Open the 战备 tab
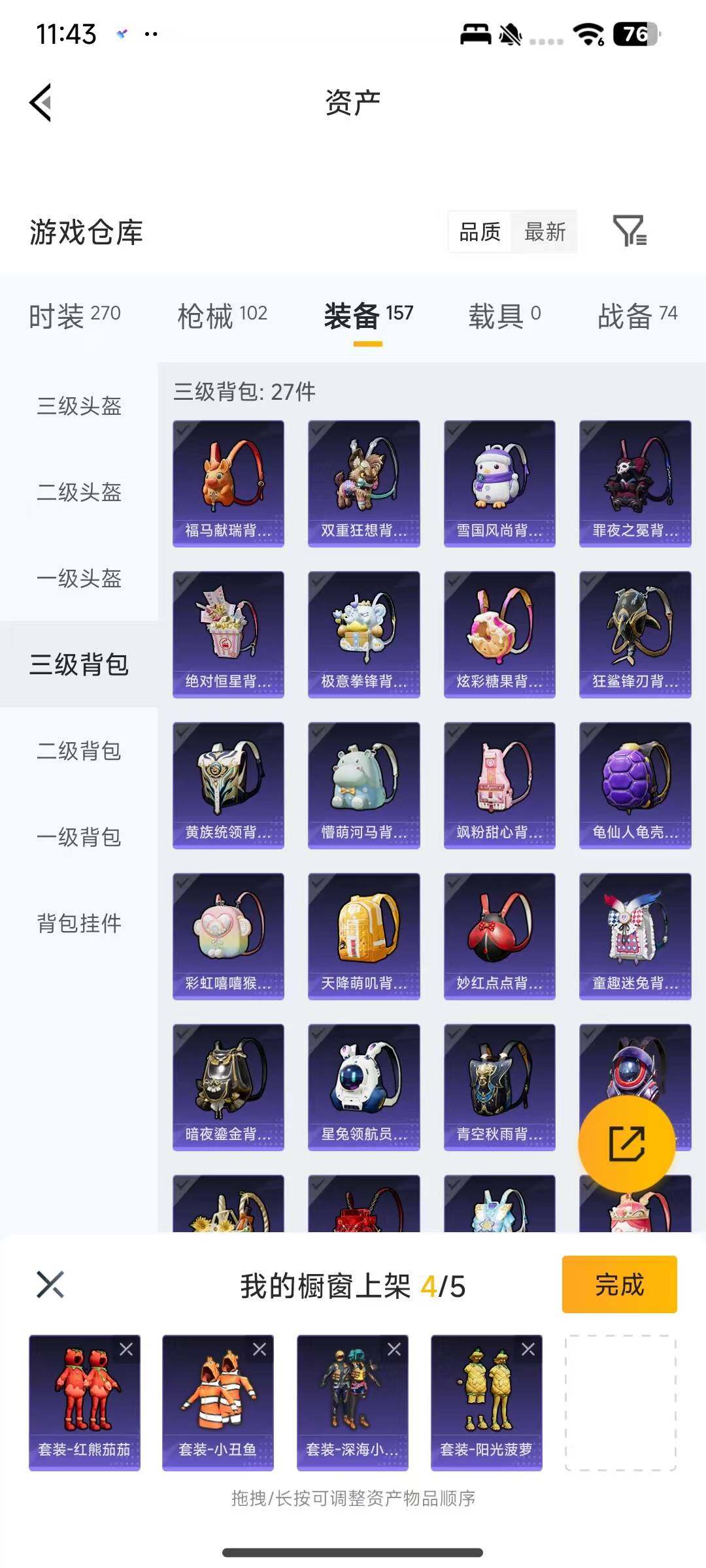Screen dimensions: 706x1568 click(637, 316)
